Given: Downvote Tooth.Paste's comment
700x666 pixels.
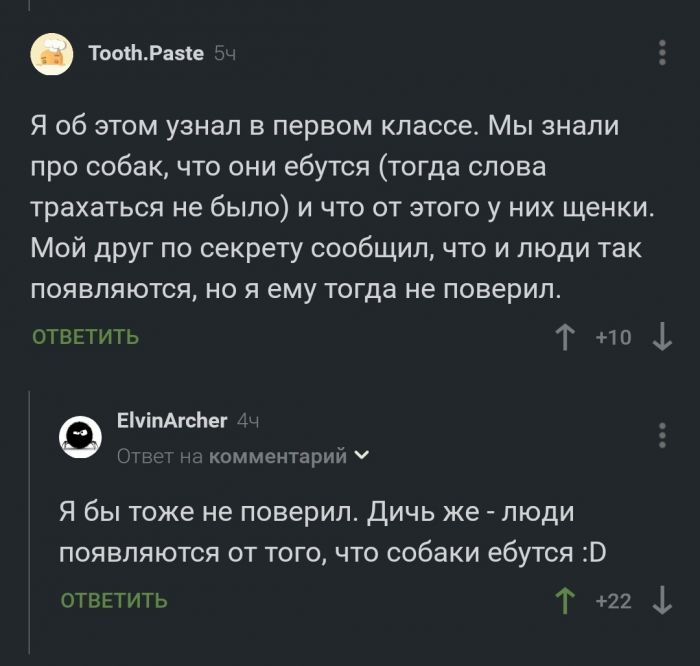Looking at the screenshot, I should coord(662,337).
